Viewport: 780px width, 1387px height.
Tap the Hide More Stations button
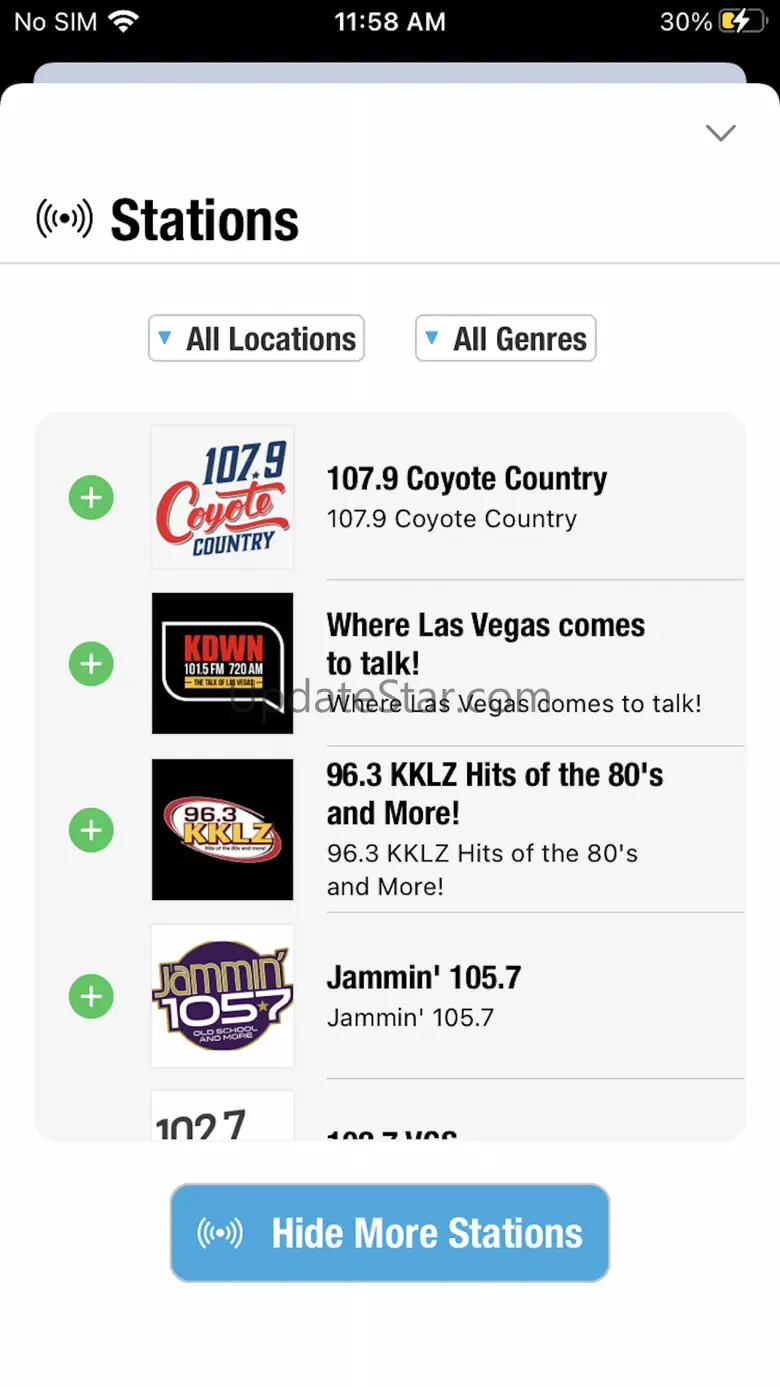[x=390, y=1233]
